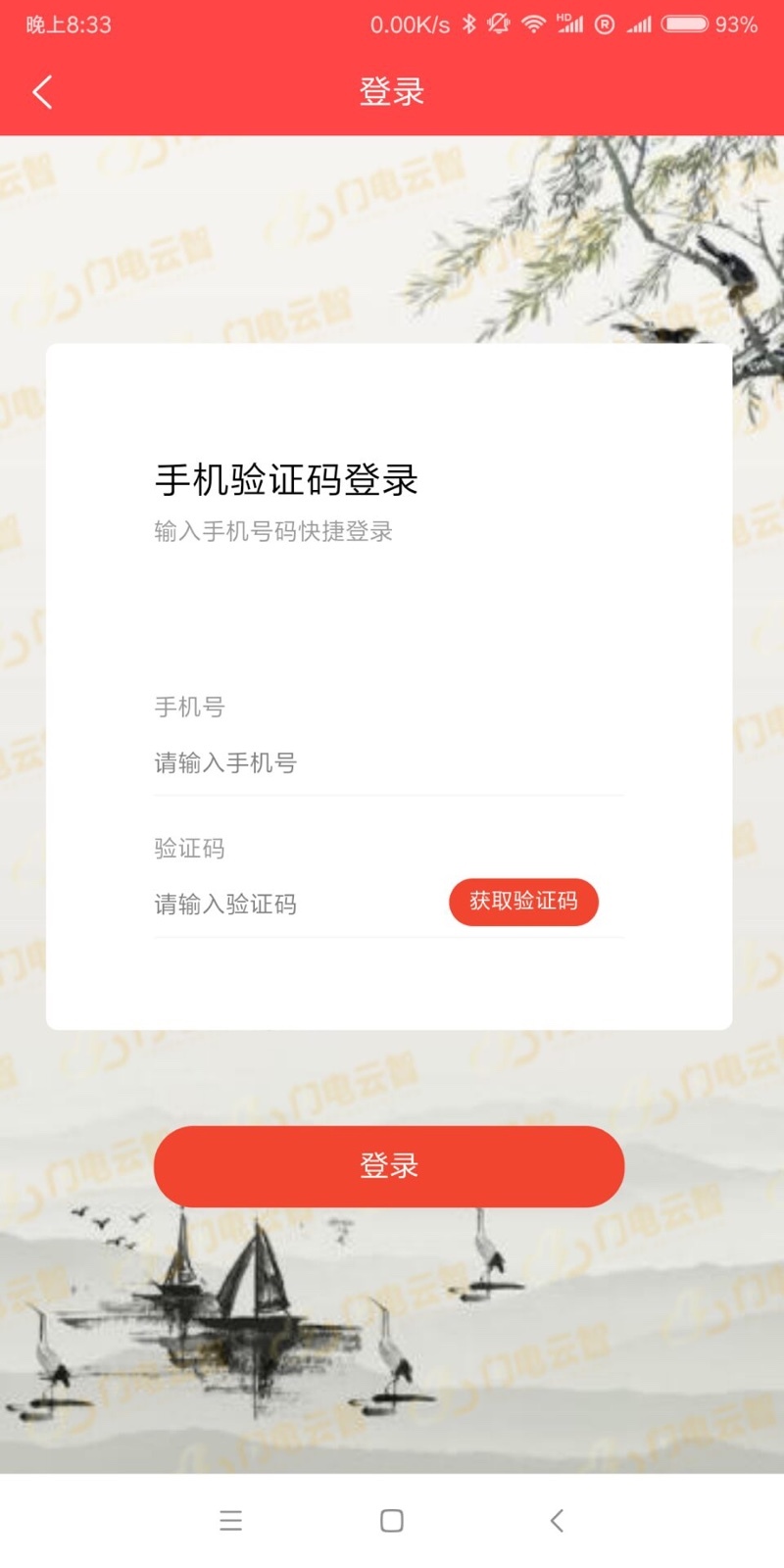Tap the home navigation icon at bottom
Viewport: 784px width, 1568px height.
(390, 1521)
